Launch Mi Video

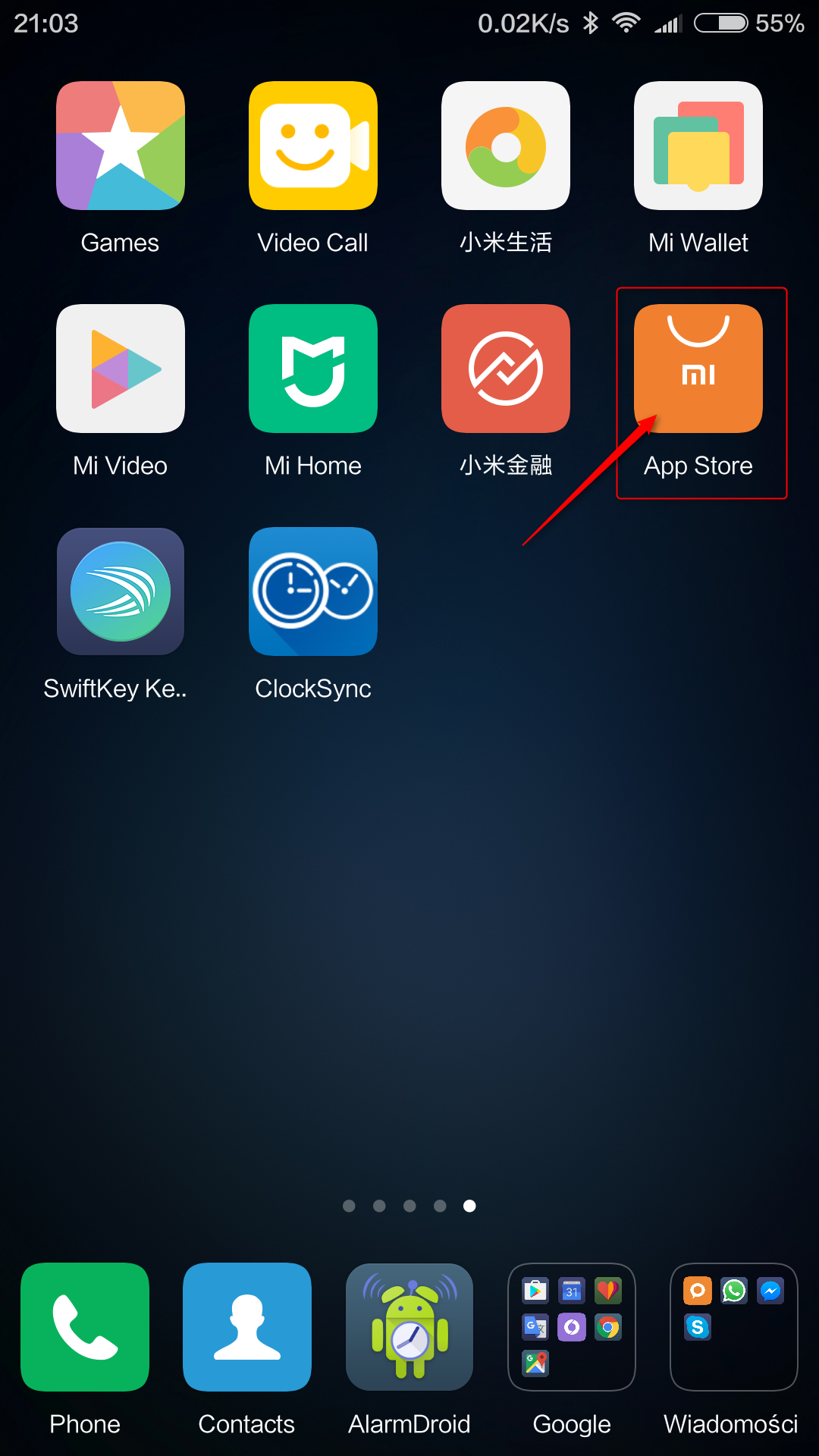coord(121,369)
